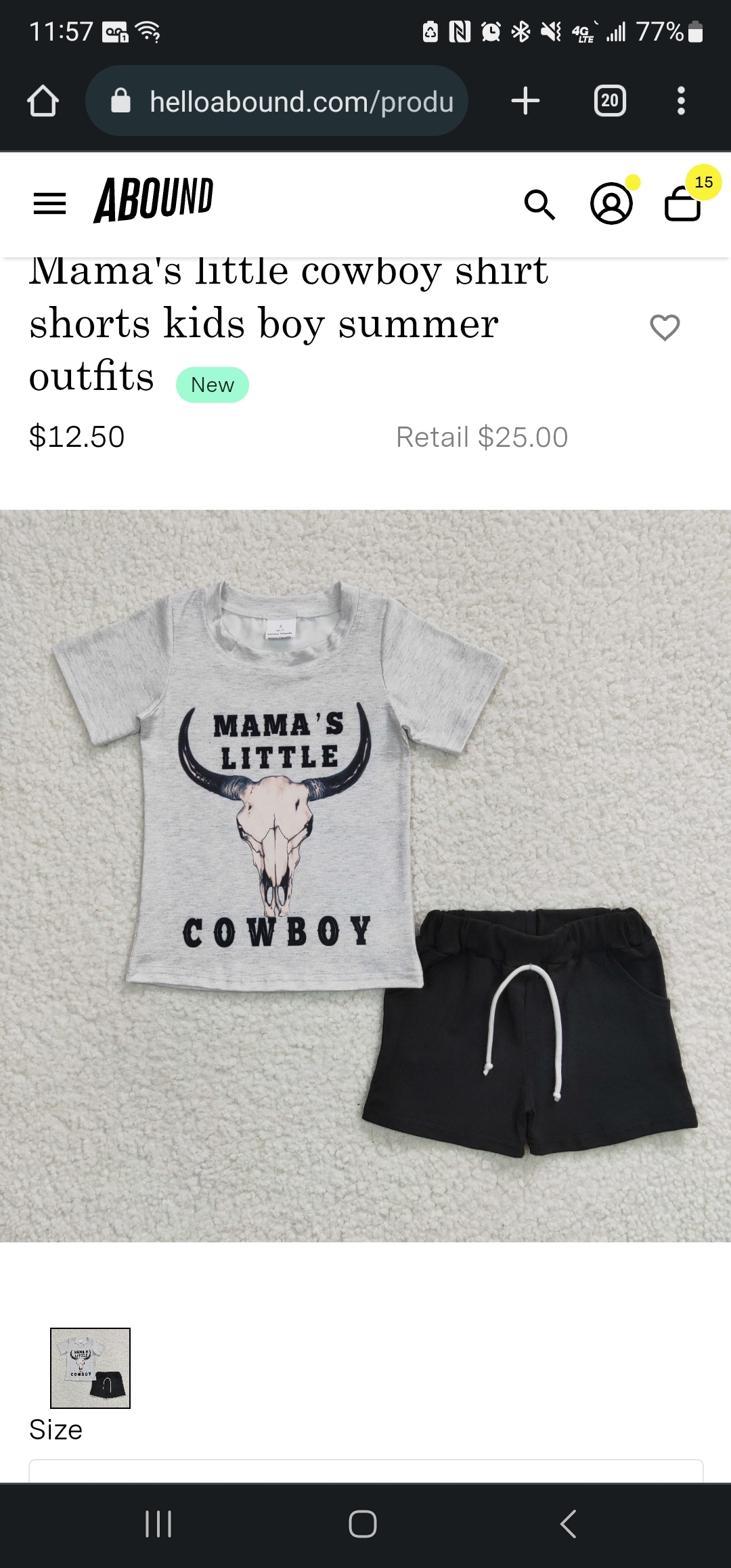The image size is (731, 1568).
Task: Expand the Size dropdown
Action: [x=365, y=1471]
